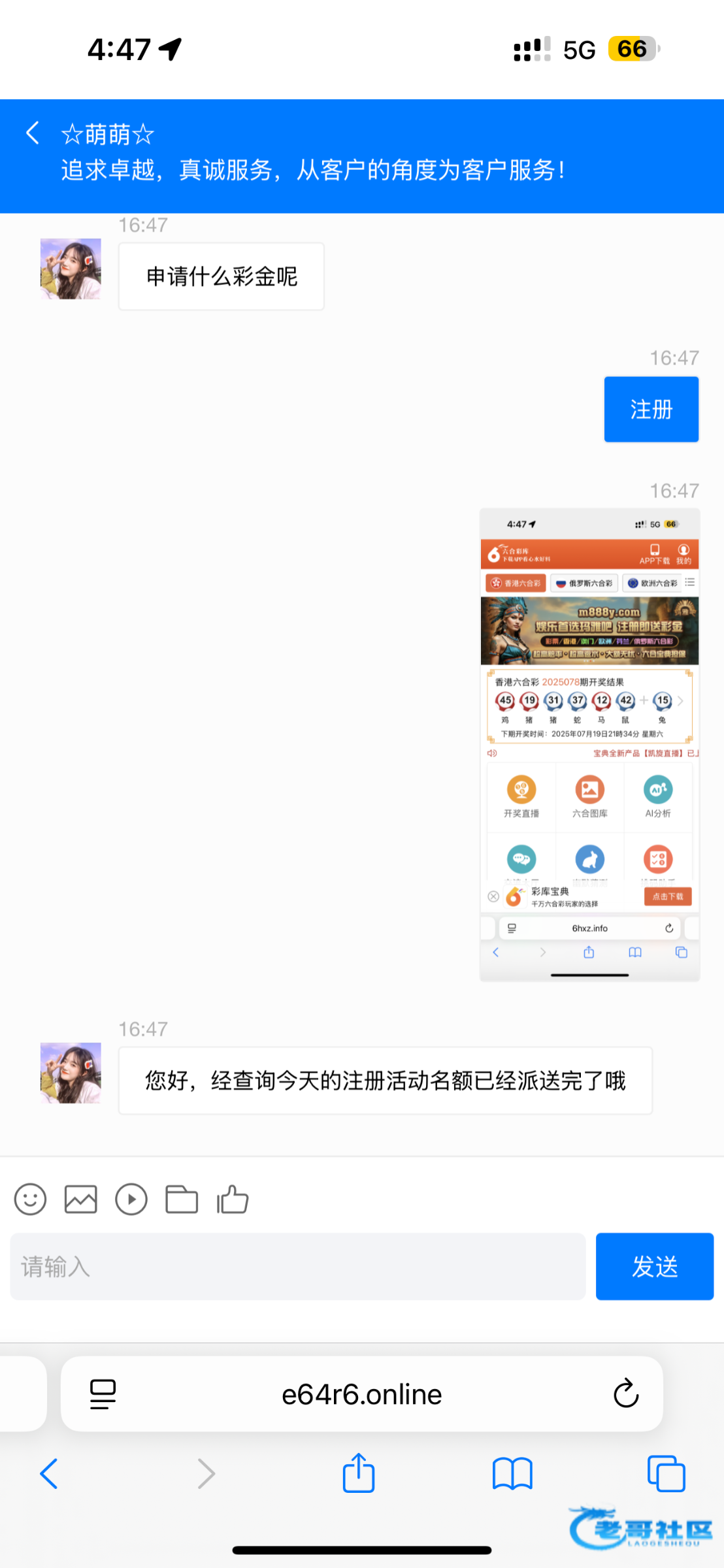The image size is (724, 1568).
Task: Open the page settings icon in address bar
Action: [x=103, y=1394]
